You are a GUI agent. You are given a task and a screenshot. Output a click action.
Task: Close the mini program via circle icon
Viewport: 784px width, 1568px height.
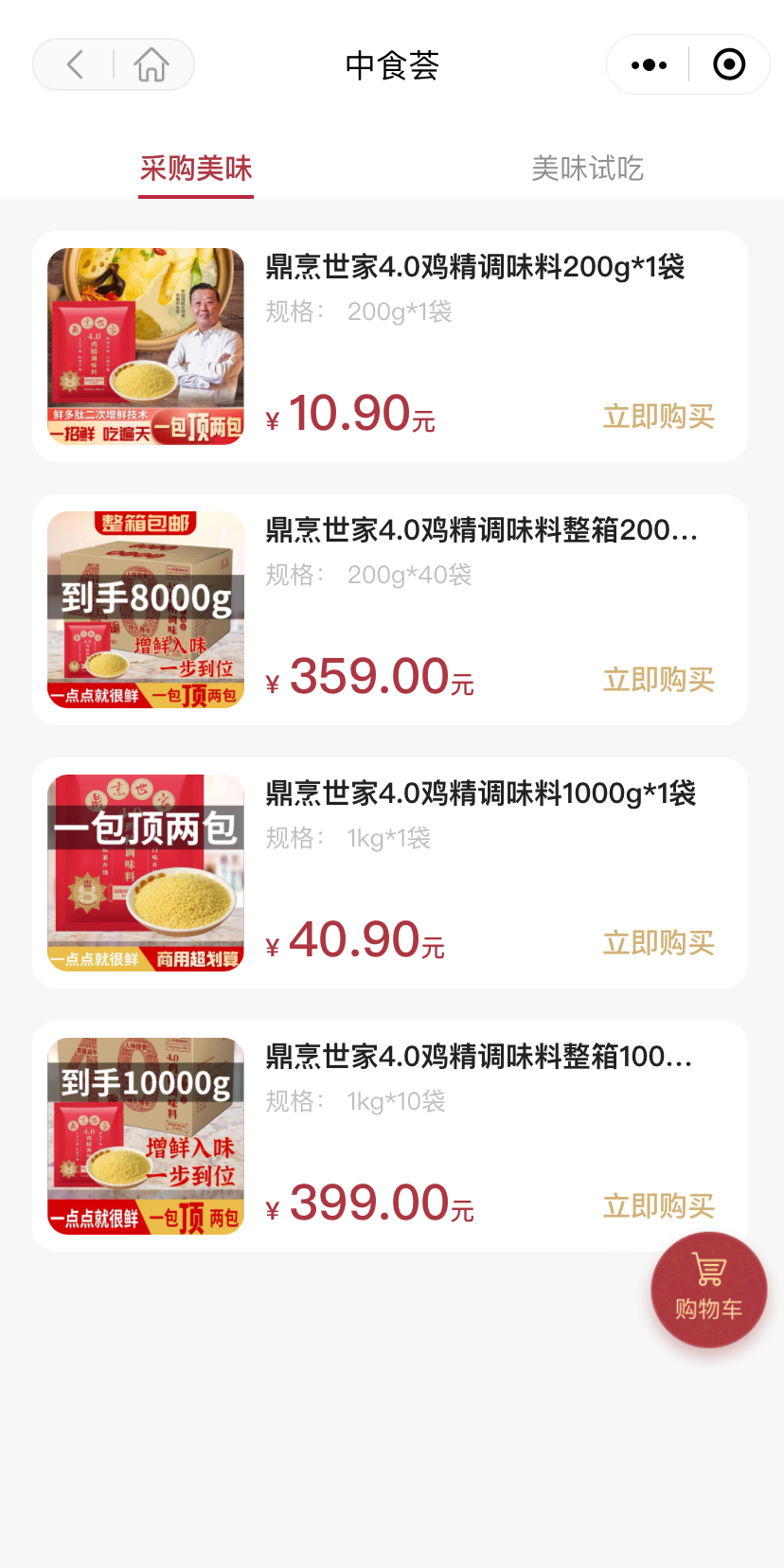coord(729,64)
